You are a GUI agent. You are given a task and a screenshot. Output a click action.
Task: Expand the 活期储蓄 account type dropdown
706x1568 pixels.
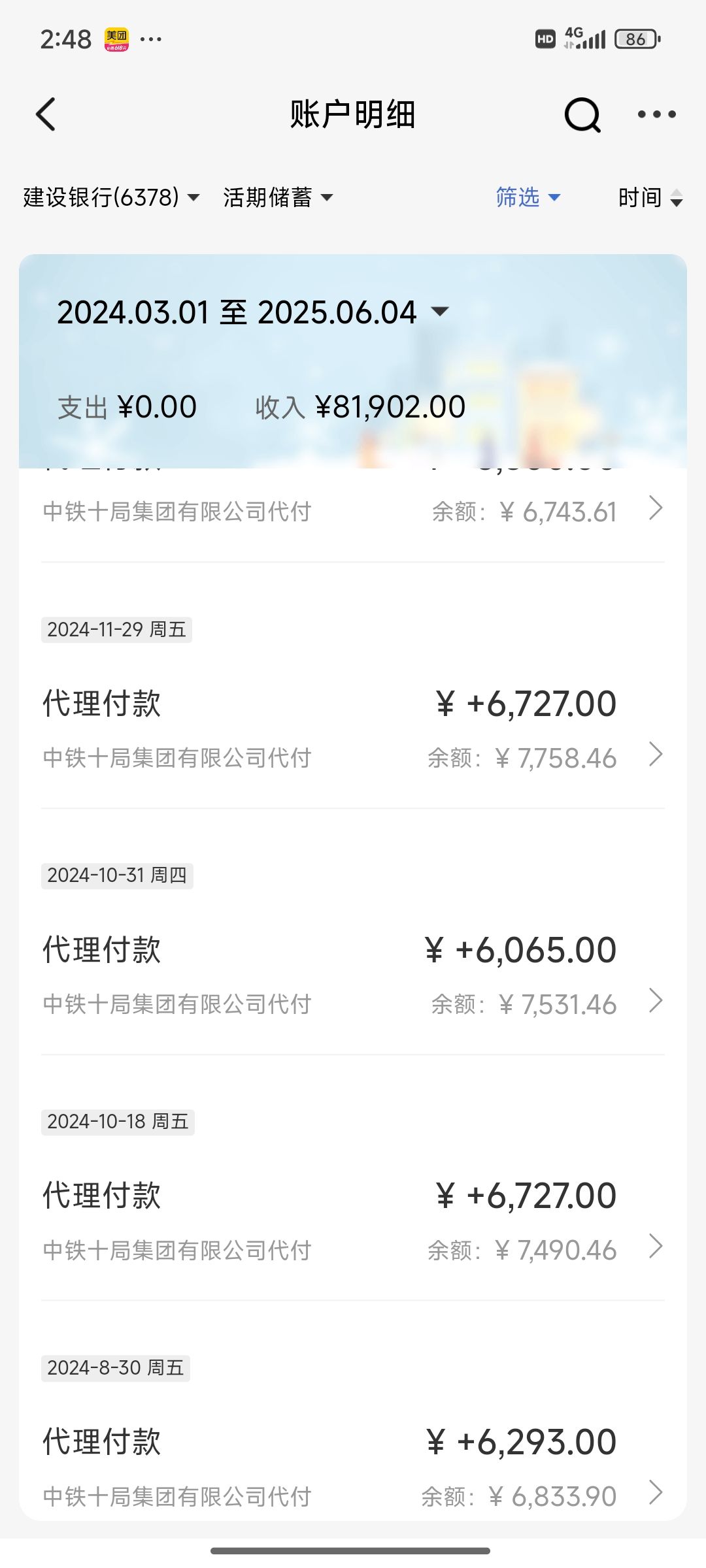point(278,197)
